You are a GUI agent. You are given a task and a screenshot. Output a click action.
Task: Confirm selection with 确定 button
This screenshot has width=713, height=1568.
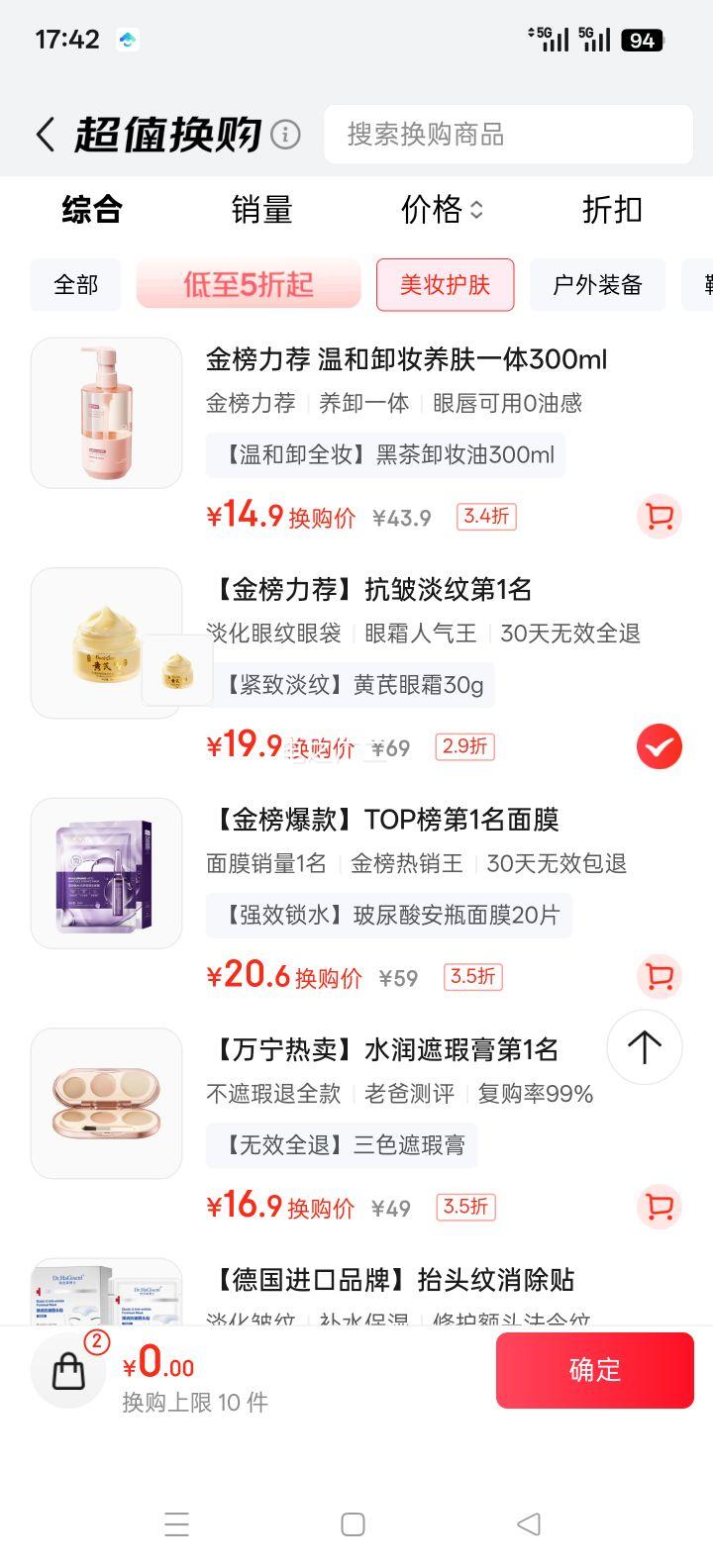click(x=594, y=1370)
